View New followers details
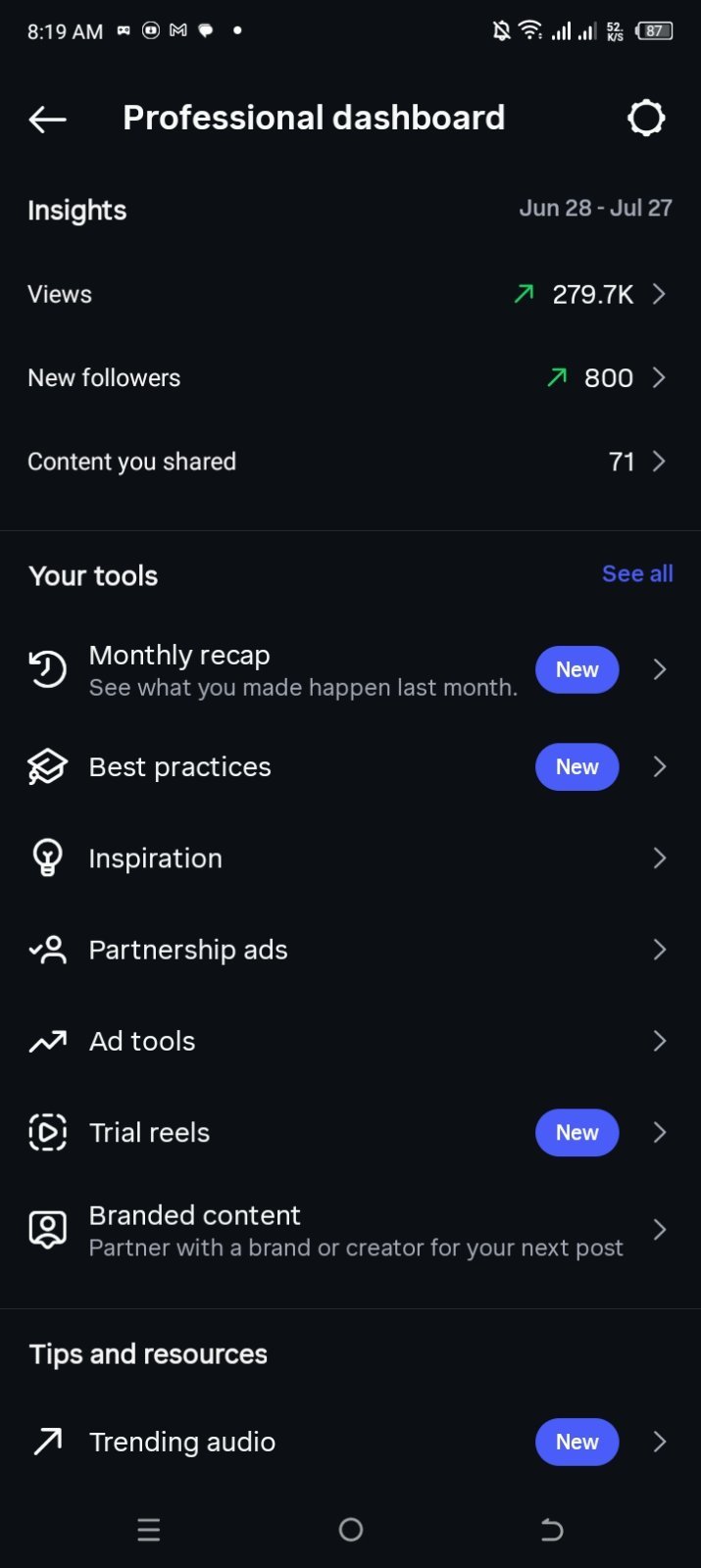 (x=350, y=377)
